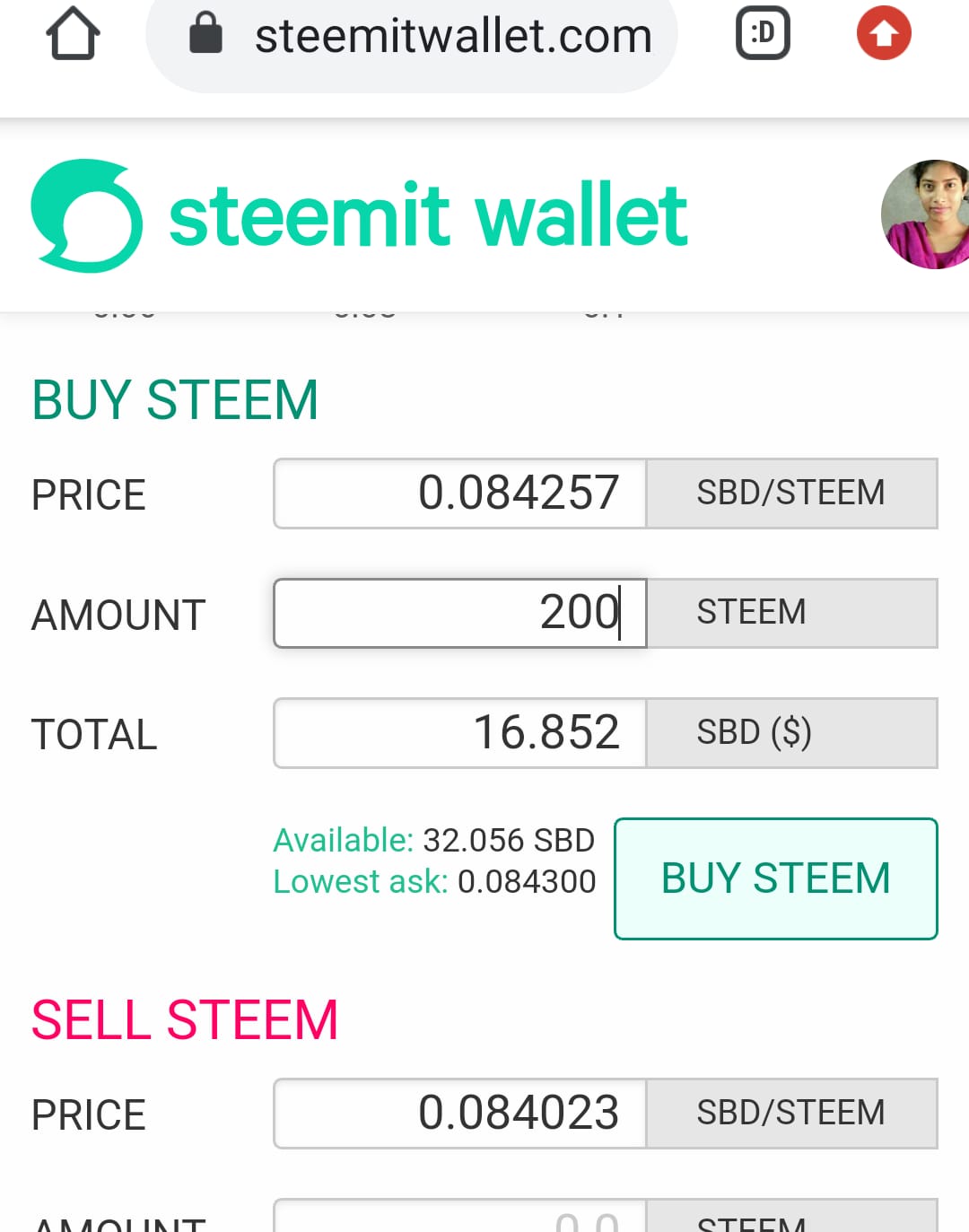Viewport: 969px width, 1232px height.
Task: Edit the Buy Steem price field
Action: pos(459,494)
